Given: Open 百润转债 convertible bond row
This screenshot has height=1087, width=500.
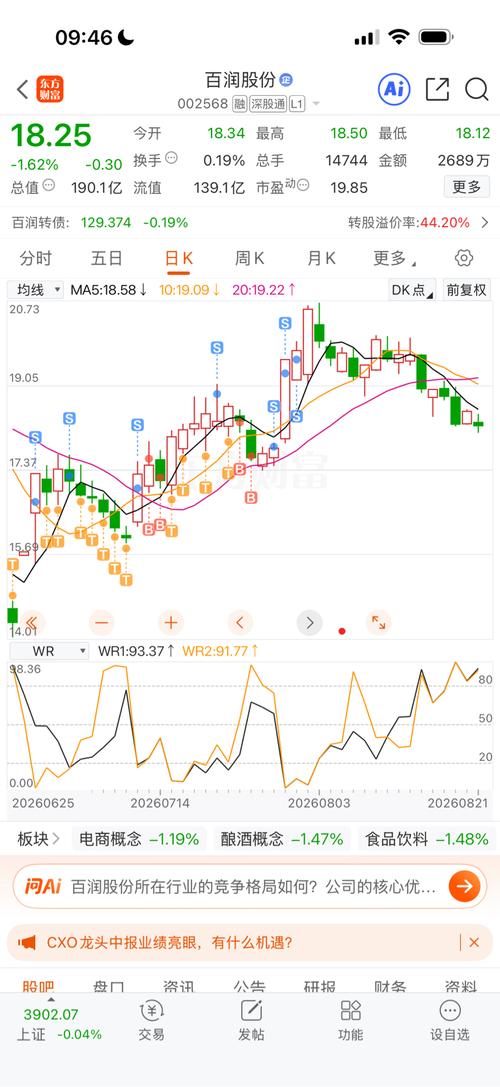Looking at the screenshot, I should pos(250,223).
